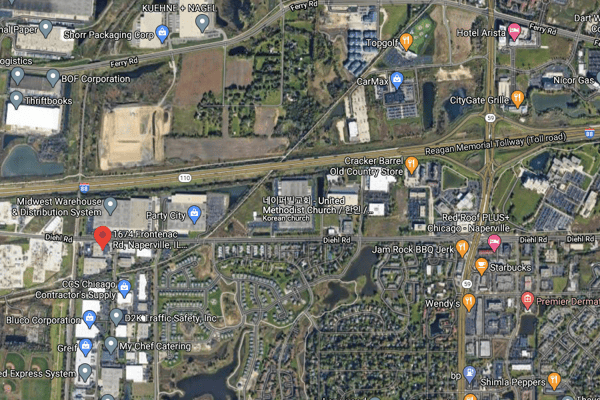Open the Hotel Arista marker

coord(515,31)
